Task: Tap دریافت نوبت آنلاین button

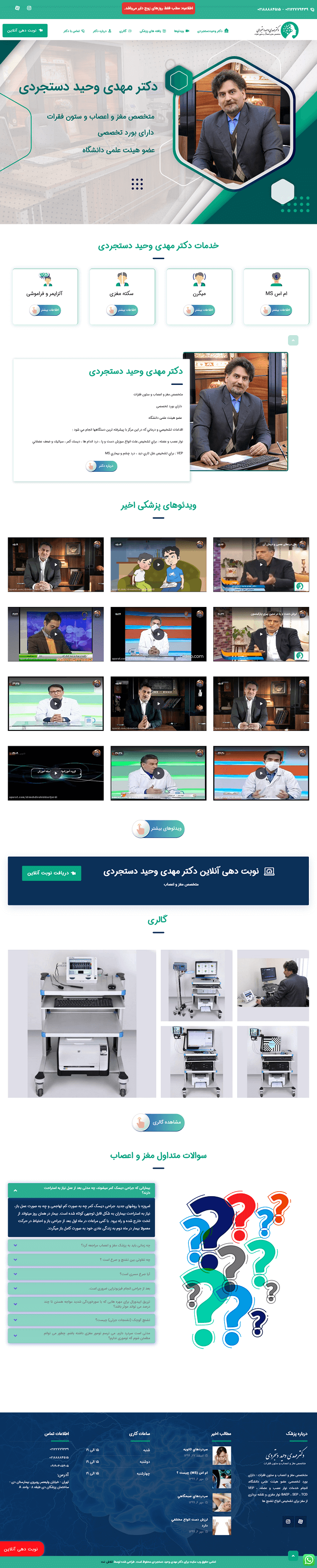Action: 52,873
